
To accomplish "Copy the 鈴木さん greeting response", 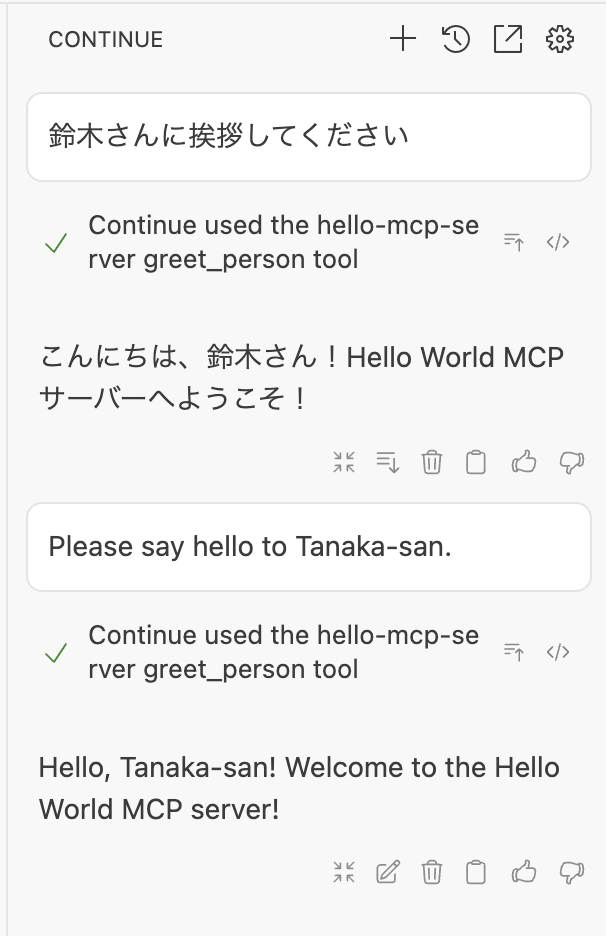I will click(476, 462).
